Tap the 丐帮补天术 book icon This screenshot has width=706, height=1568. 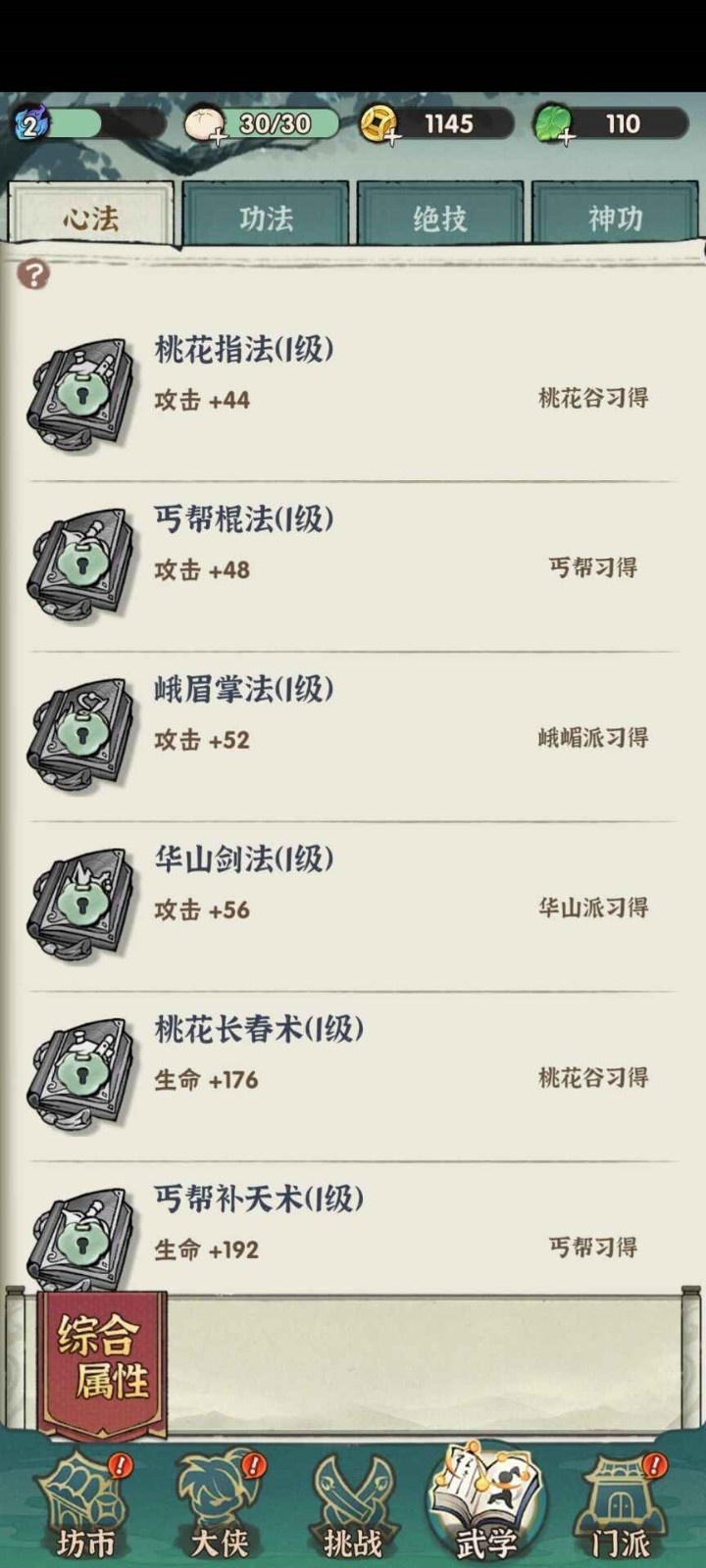point(83,1237)
